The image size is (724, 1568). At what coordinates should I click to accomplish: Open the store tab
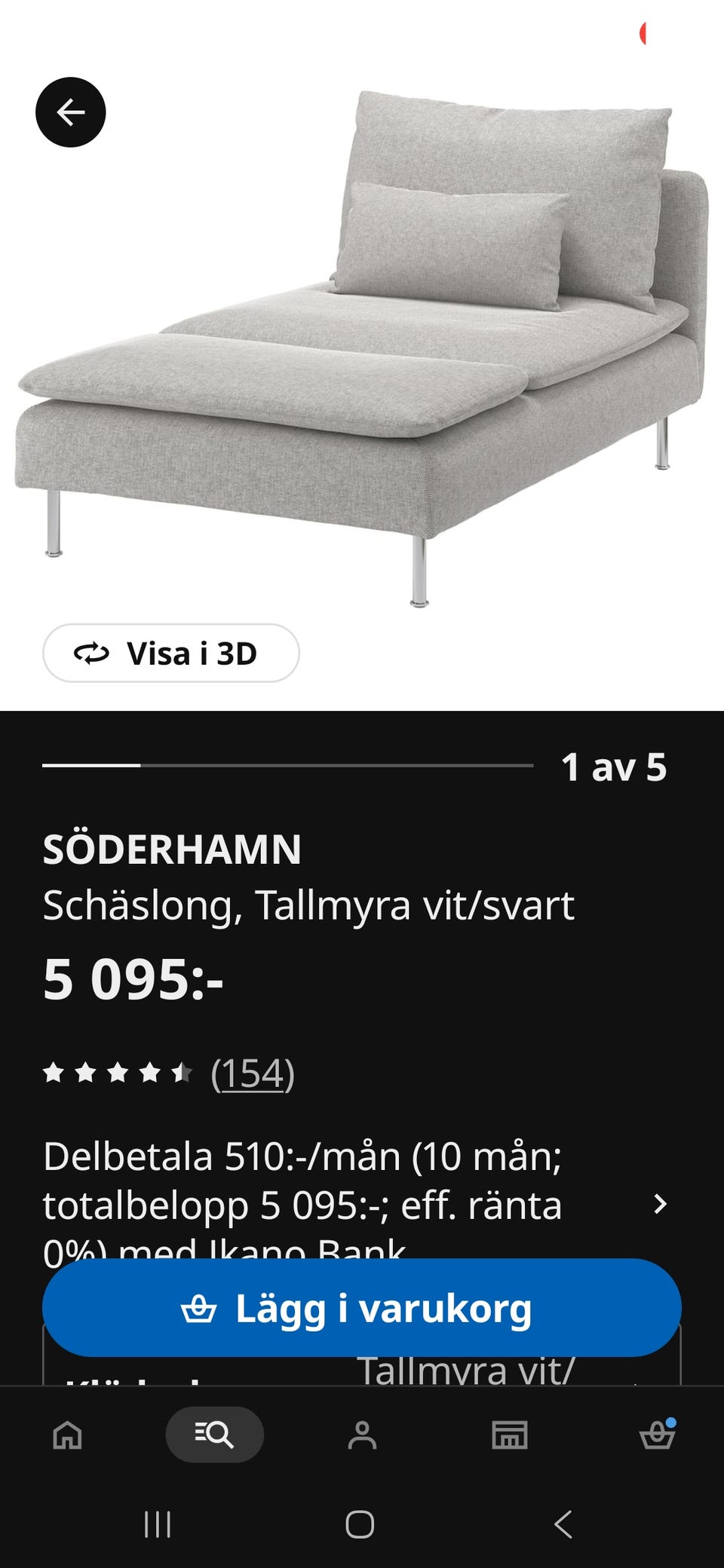[x=510, y=1435]
